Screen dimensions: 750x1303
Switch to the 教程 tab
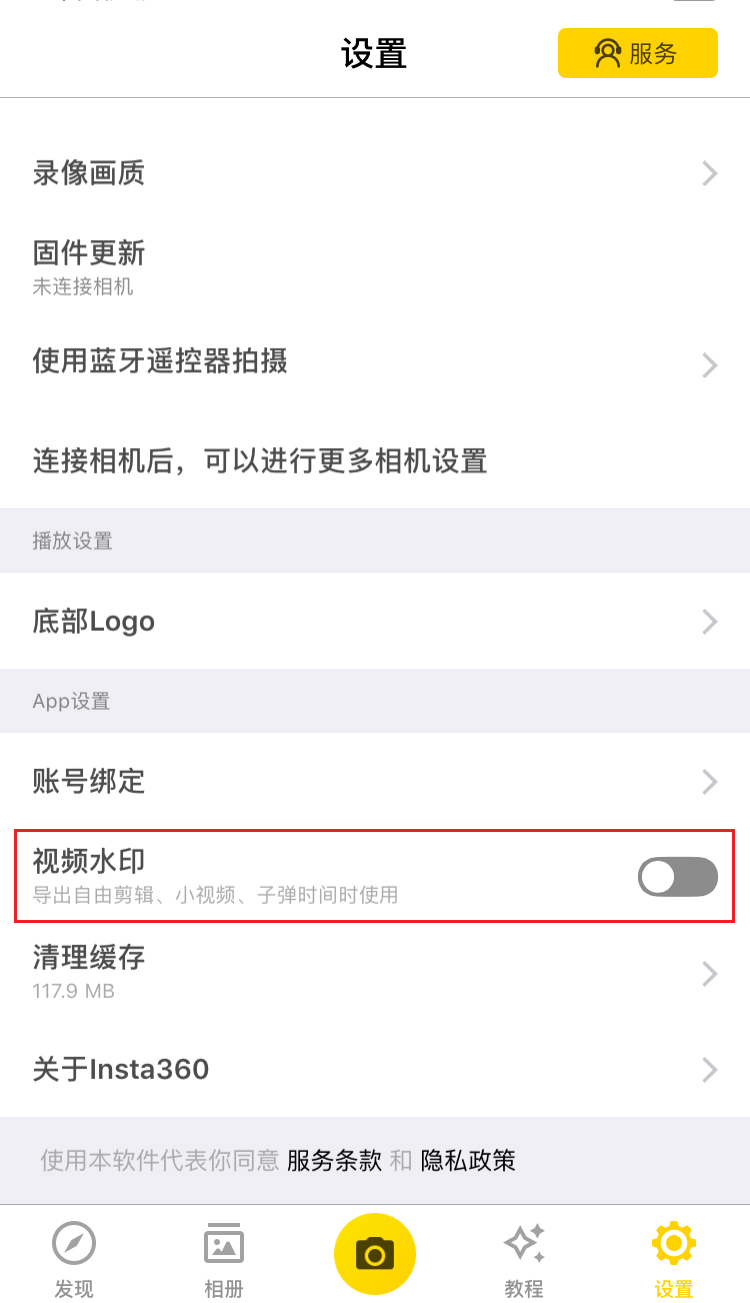(x=524, y=1258)
